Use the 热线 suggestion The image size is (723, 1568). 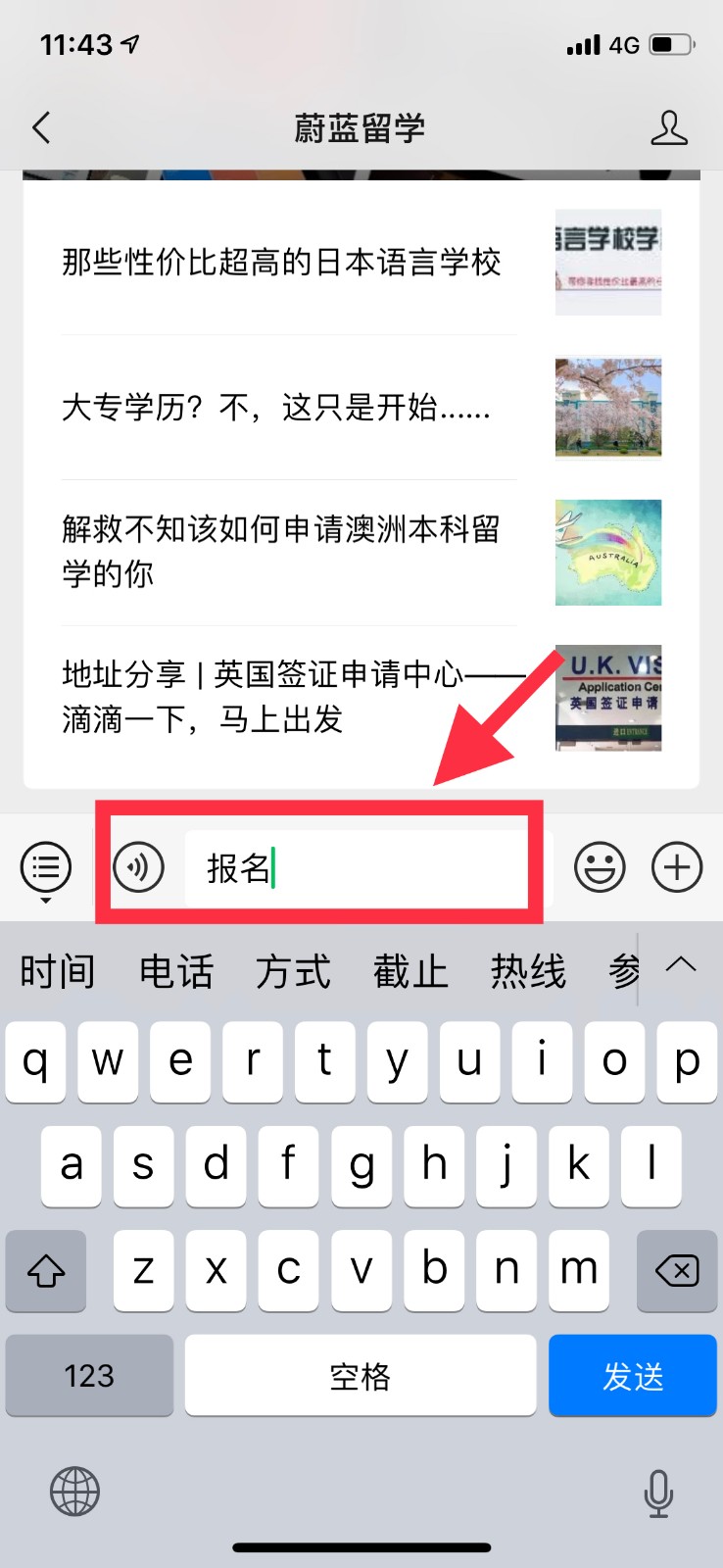(528, 972)
